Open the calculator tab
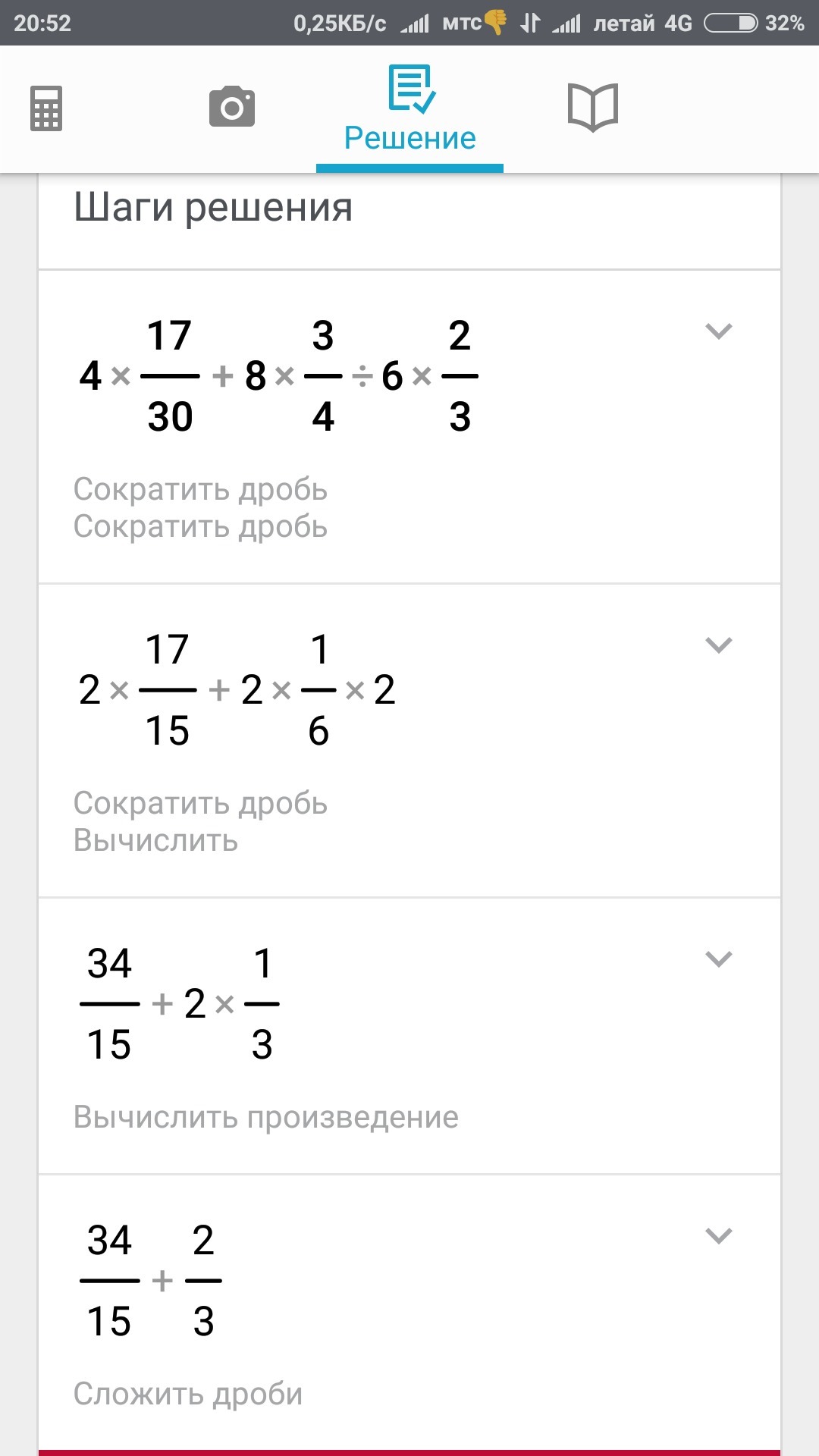Screen dimensions: 819x1456 46,108
